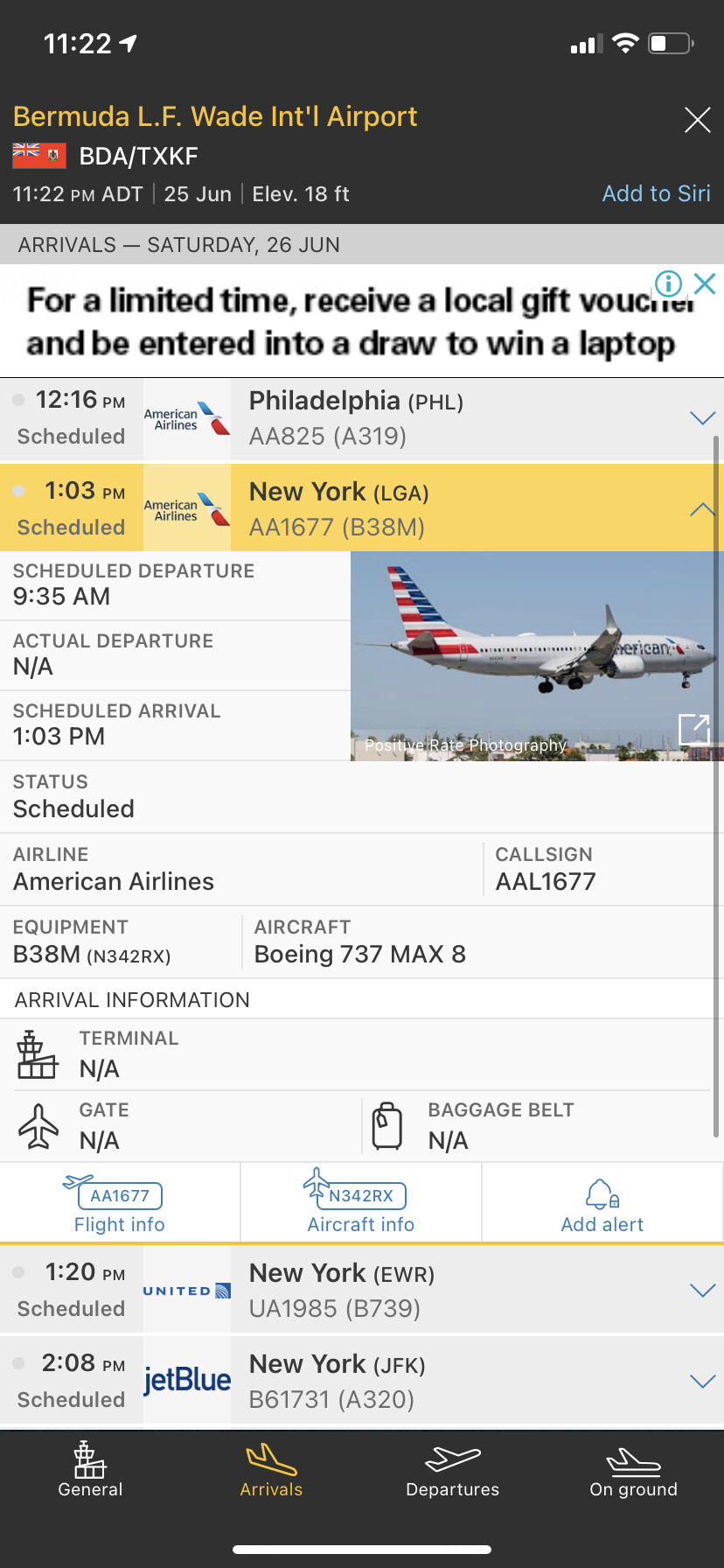The image size is (724, 1568).
Task: Collapse the New York LGA AA1677 row
Action: [x=702, y=509]
